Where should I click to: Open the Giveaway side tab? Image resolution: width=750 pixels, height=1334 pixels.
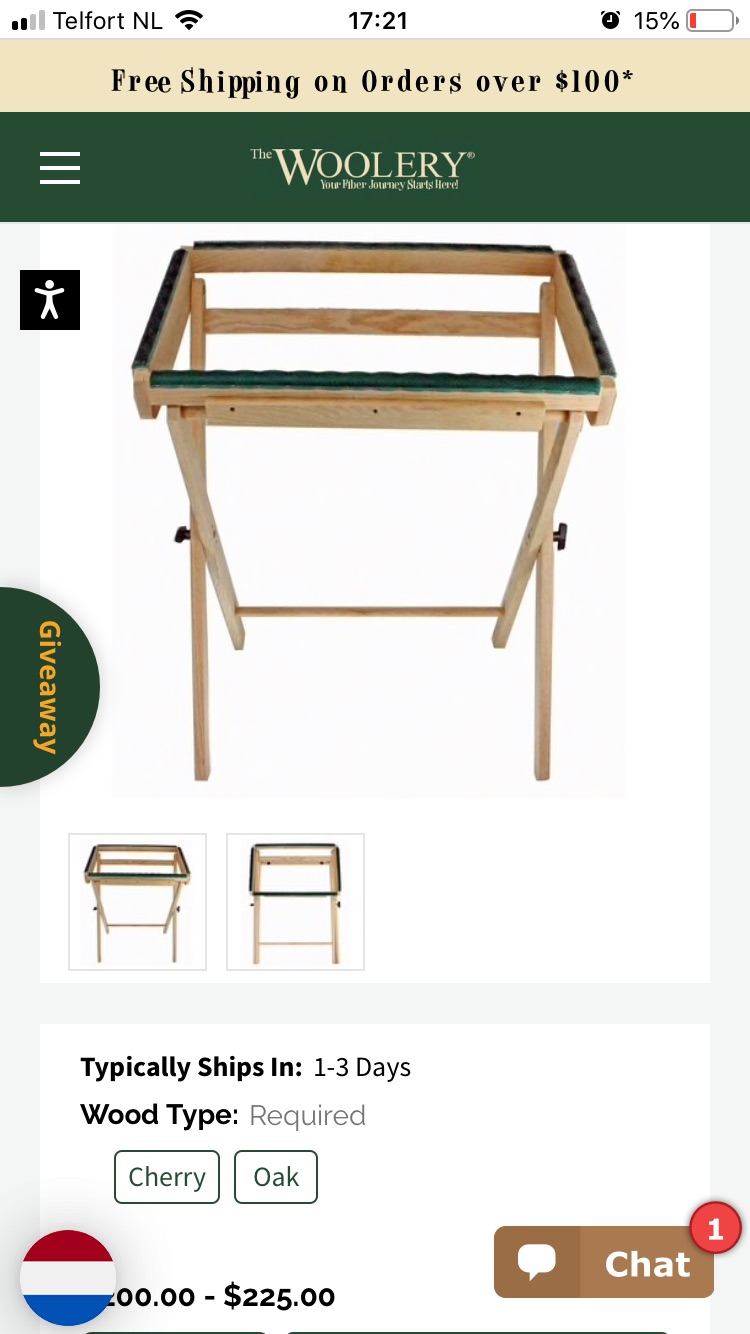pos(48,686)
